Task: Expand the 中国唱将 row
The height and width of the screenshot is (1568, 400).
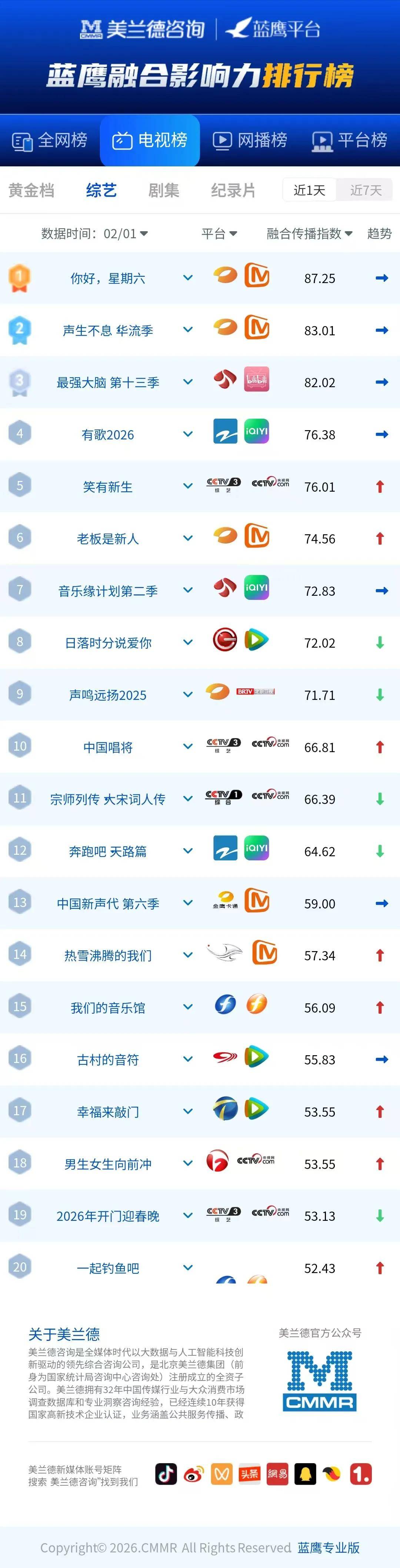Action: pos(188,747)
